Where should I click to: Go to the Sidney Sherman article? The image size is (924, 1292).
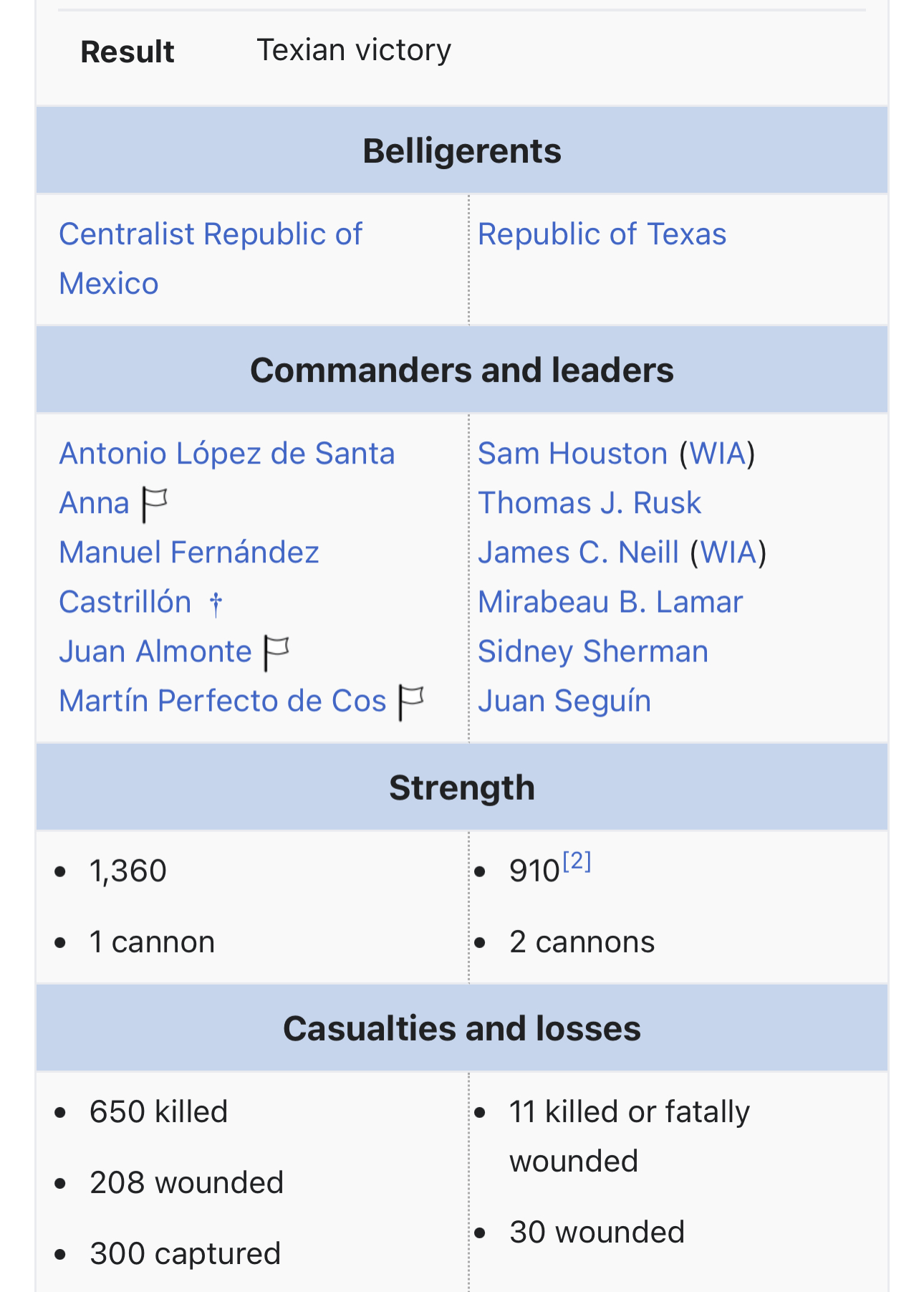coord(592,652)
